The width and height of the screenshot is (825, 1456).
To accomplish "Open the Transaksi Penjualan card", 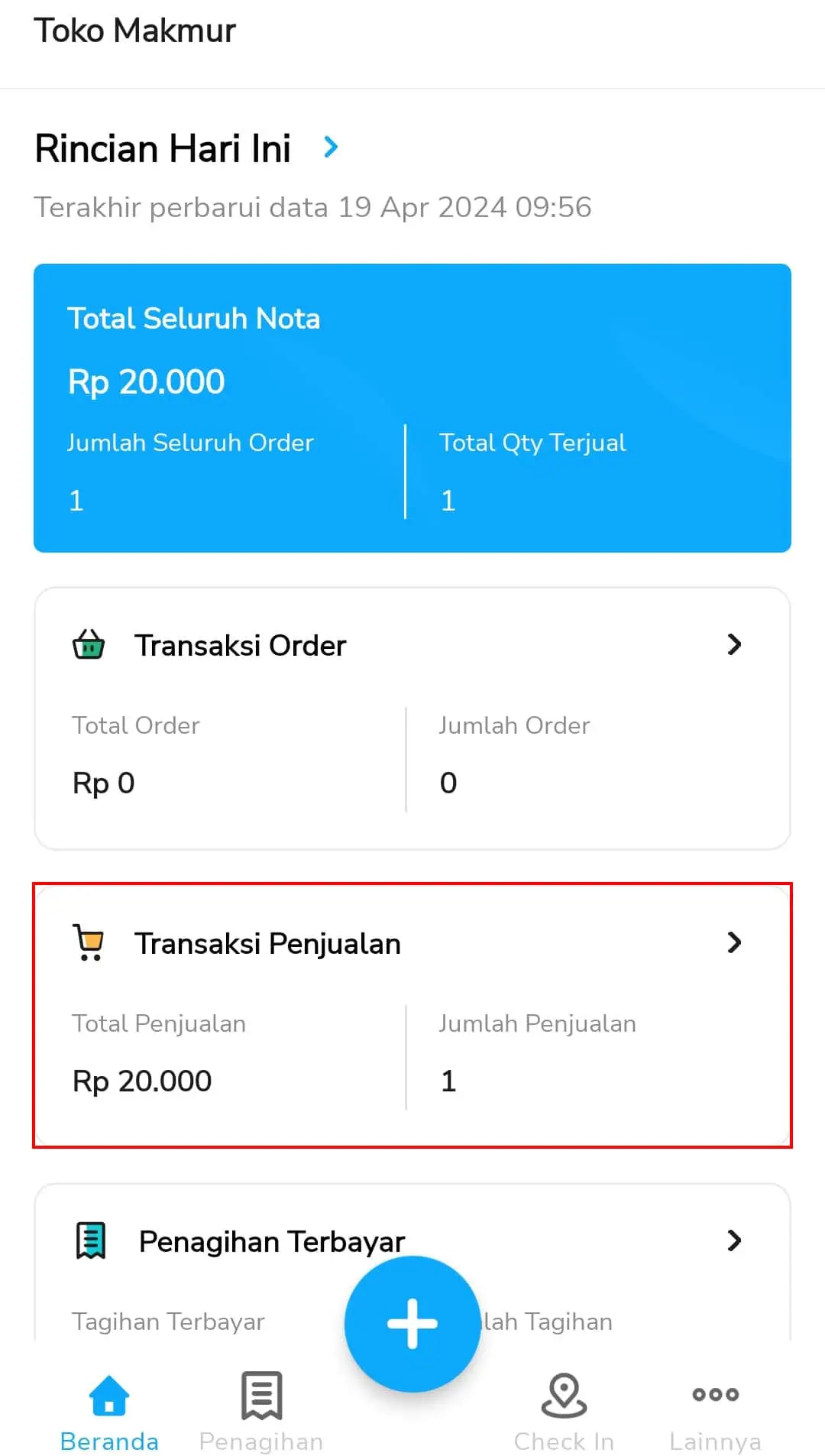I will click(x=412, y=1016).
